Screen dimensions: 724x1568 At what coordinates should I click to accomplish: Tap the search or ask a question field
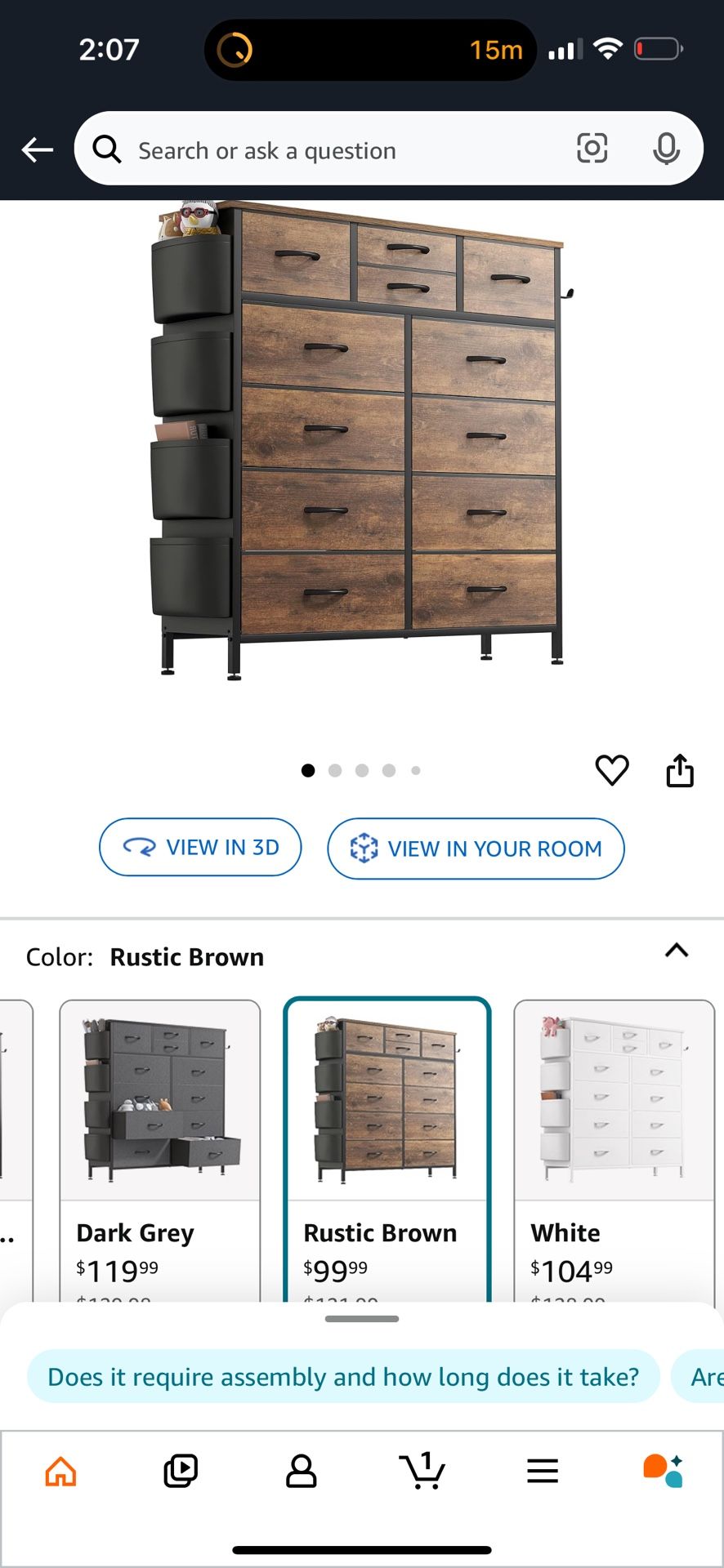tap(327, 150)
